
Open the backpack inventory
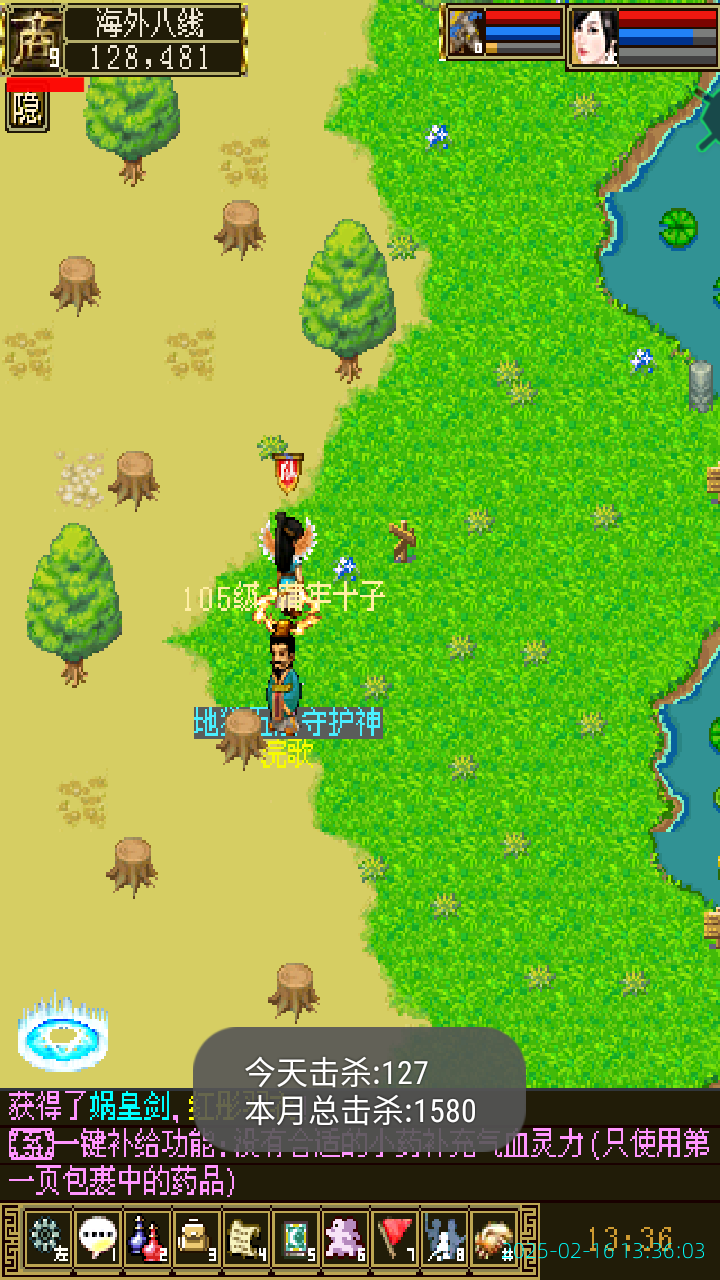click(x=197, y=1238)
